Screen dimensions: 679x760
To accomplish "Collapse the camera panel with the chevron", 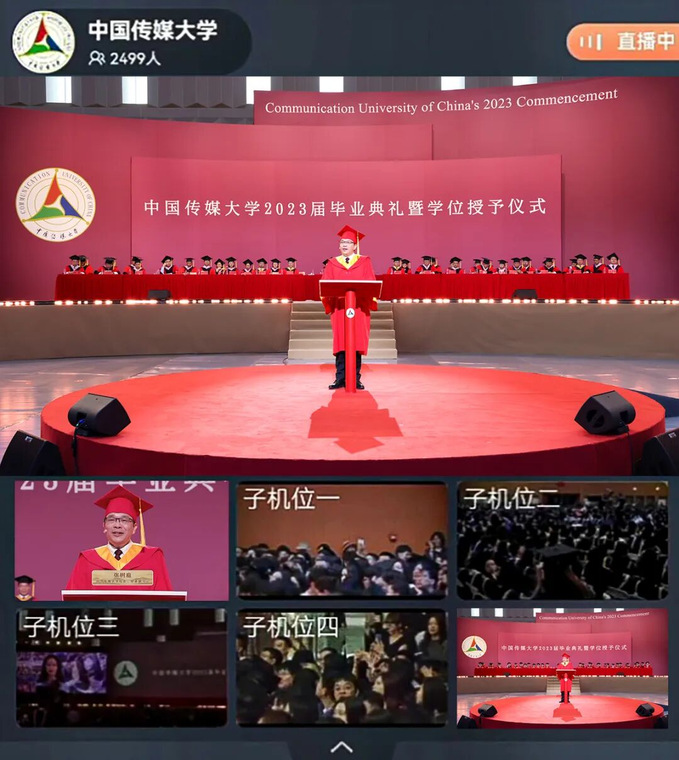I will point(341,747).
